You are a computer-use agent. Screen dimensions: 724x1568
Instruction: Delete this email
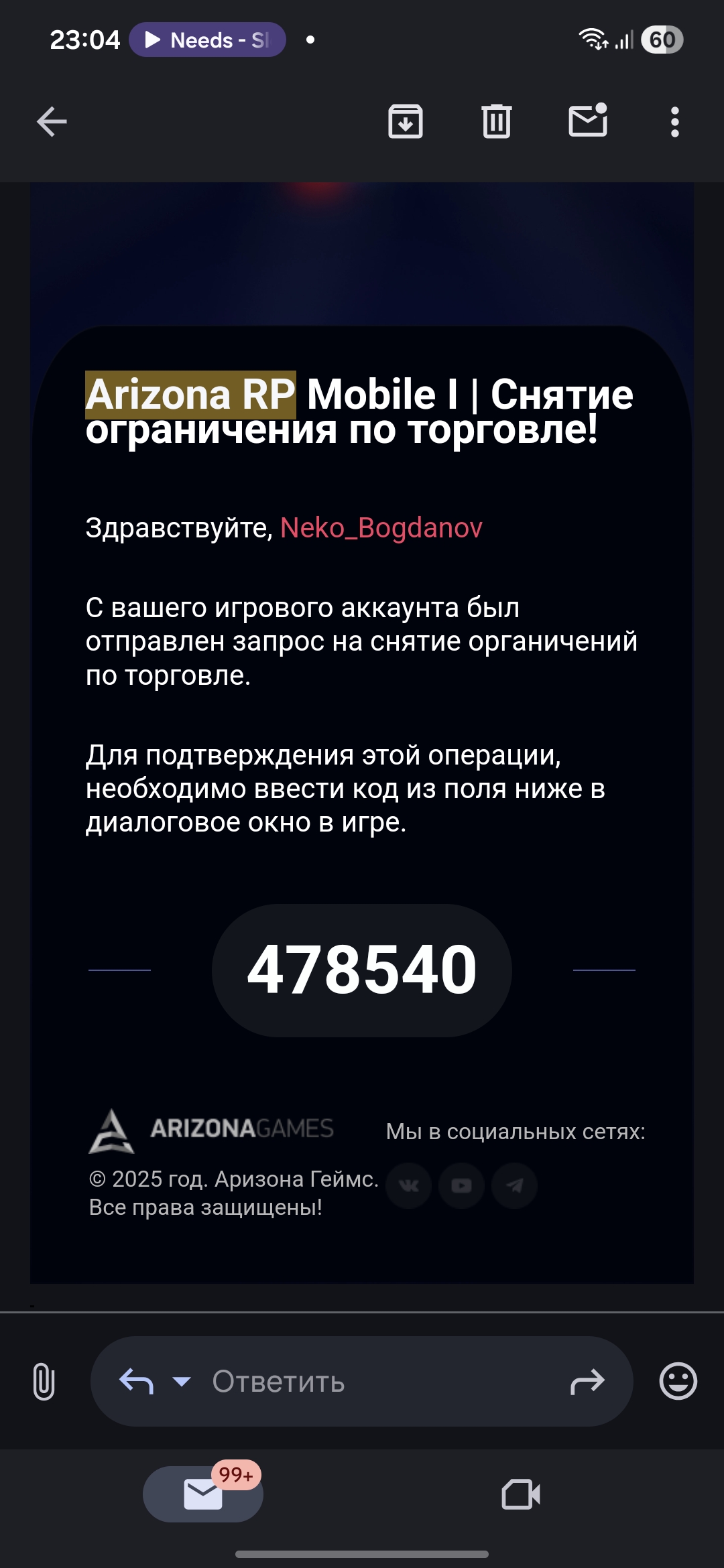pyautogui.click(x=497, y=122)
